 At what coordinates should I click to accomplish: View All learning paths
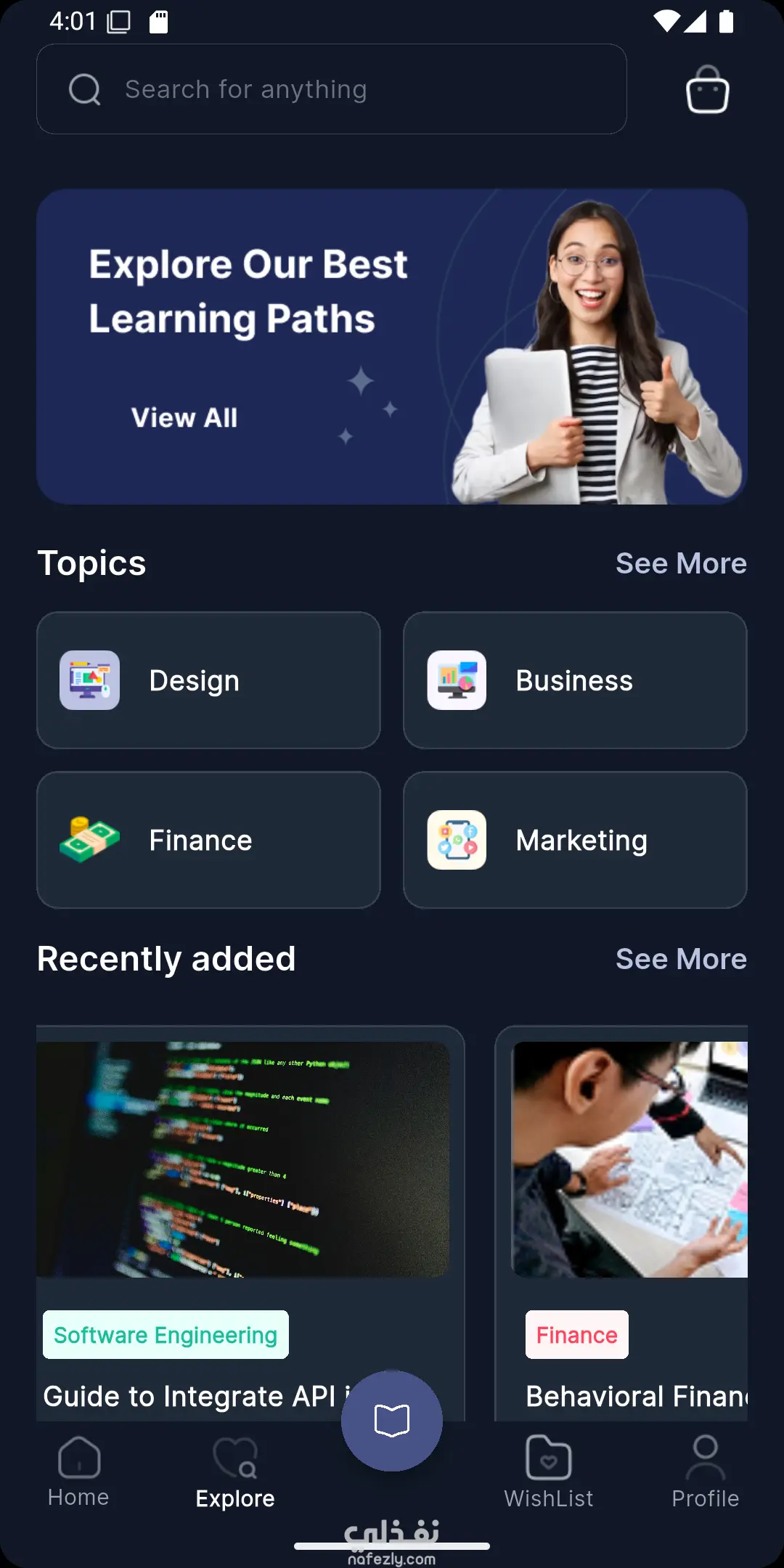184,417
